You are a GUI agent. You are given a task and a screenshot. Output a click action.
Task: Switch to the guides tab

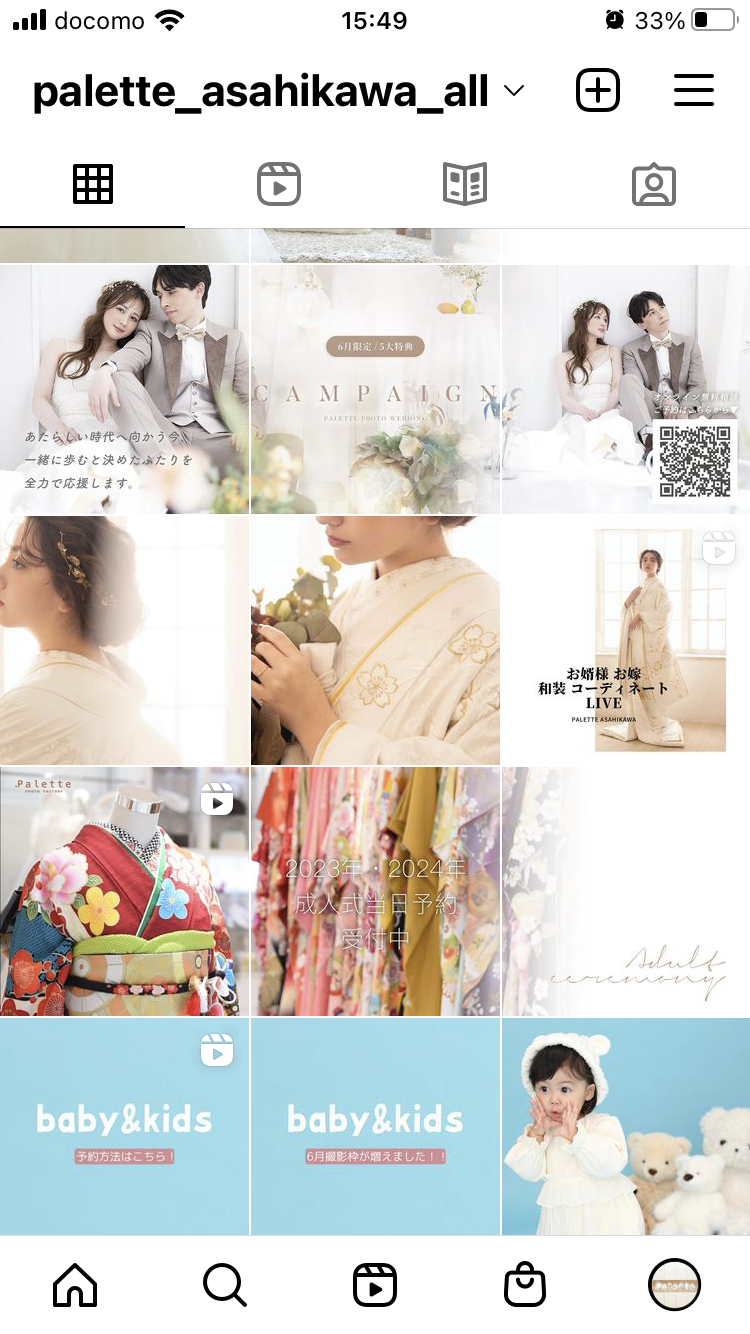coord(465,185)
